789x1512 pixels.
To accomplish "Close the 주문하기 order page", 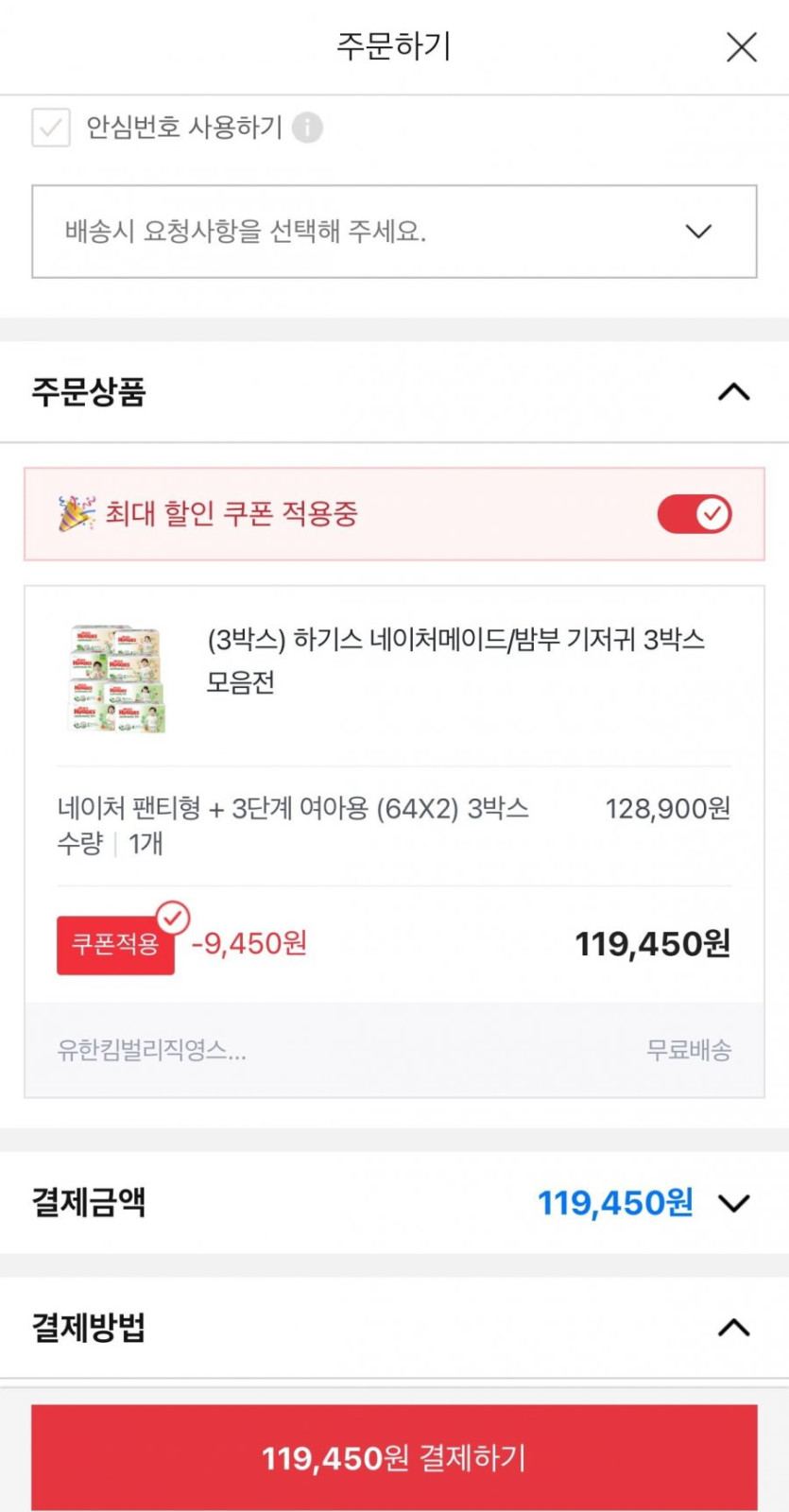I will pyautogui.click(x=742, y=47).
